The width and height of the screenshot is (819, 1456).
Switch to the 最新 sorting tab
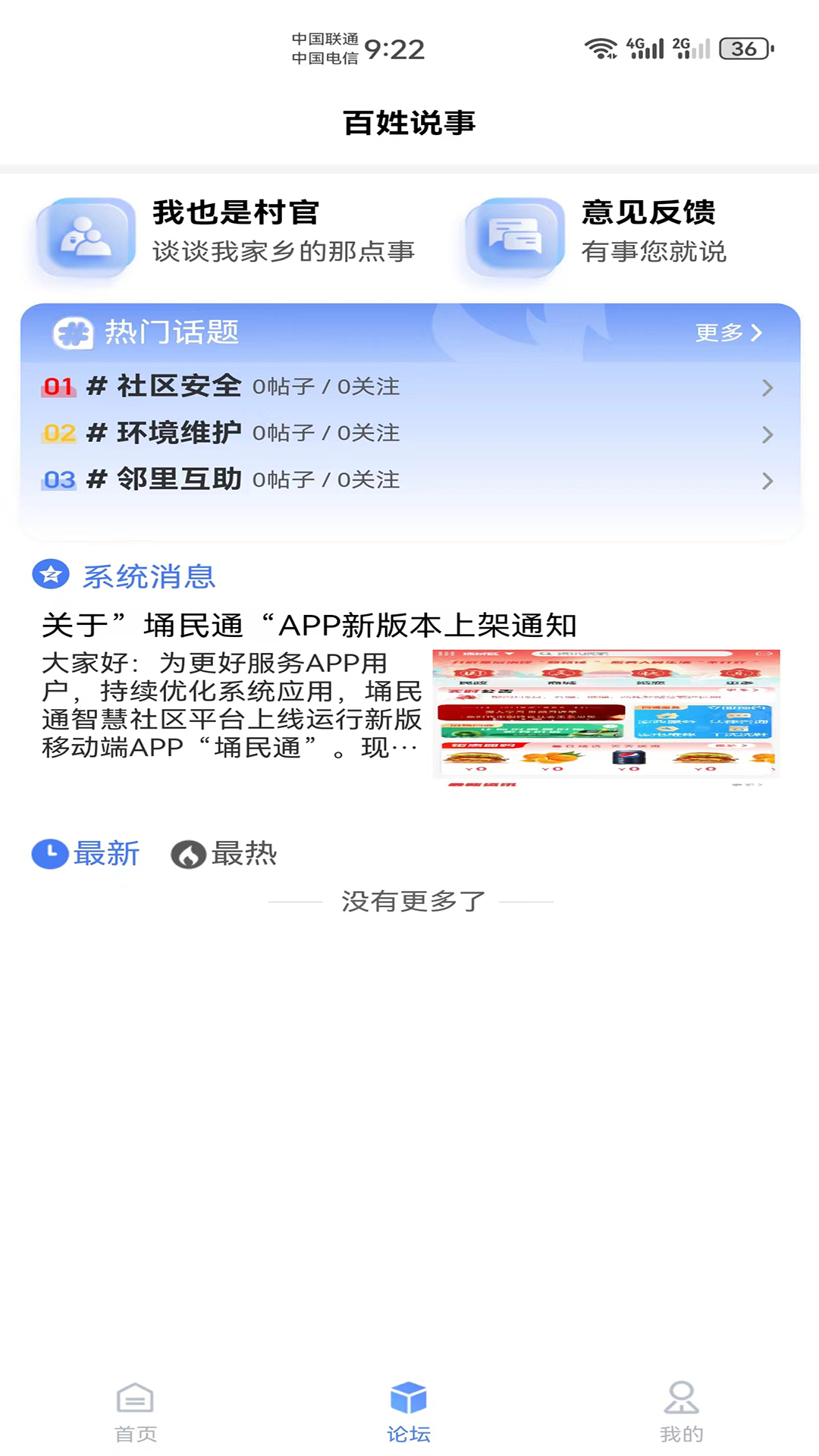[86, 854]
